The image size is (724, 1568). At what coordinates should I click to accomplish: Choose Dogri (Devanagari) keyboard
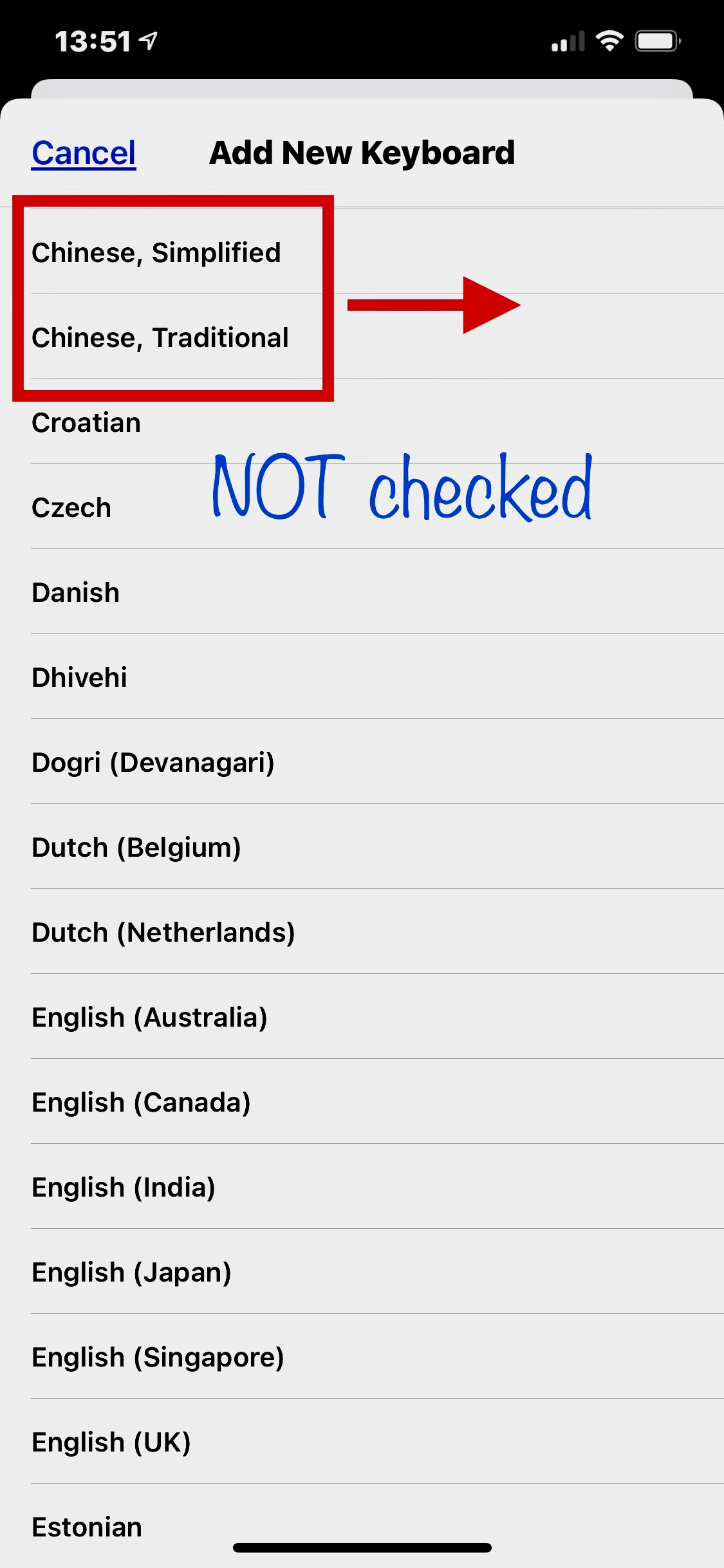[153, 763]
